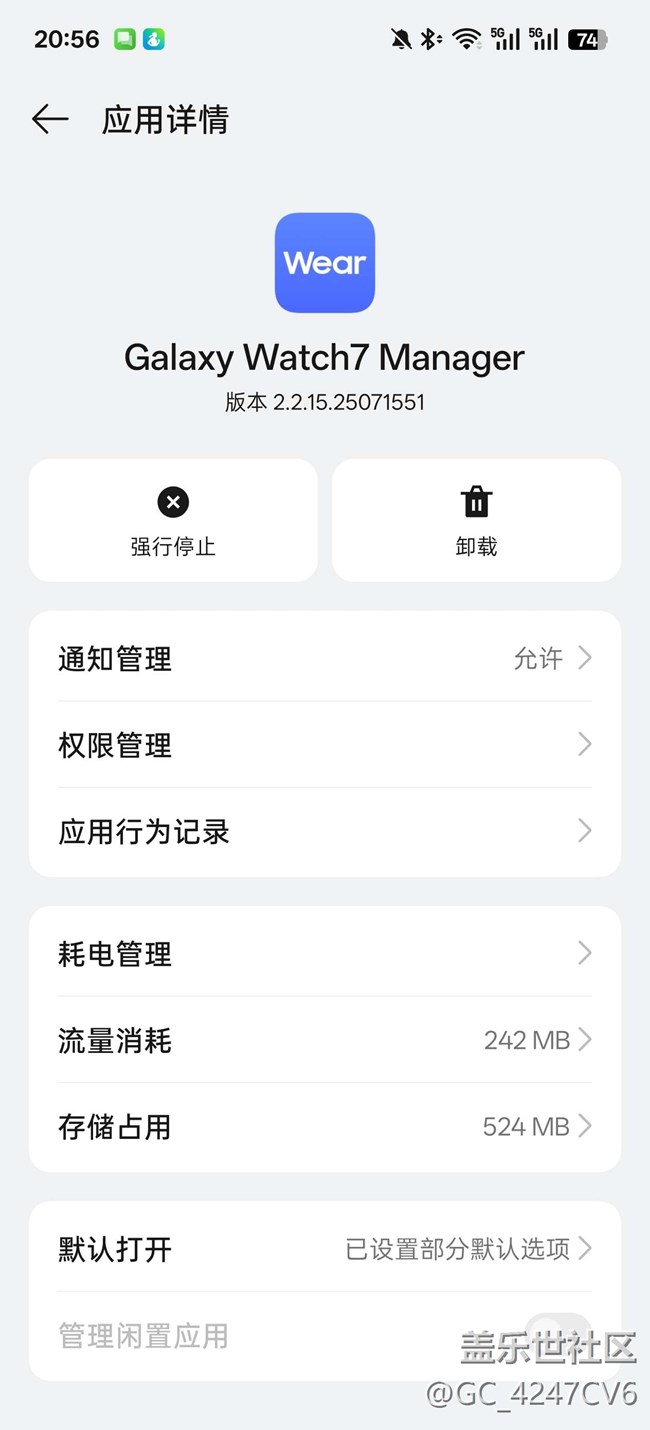The width and height of the screenshot is (650, 1430).
Task: Open 默认打开 default settings
Action: click(x=324, y=1249)
